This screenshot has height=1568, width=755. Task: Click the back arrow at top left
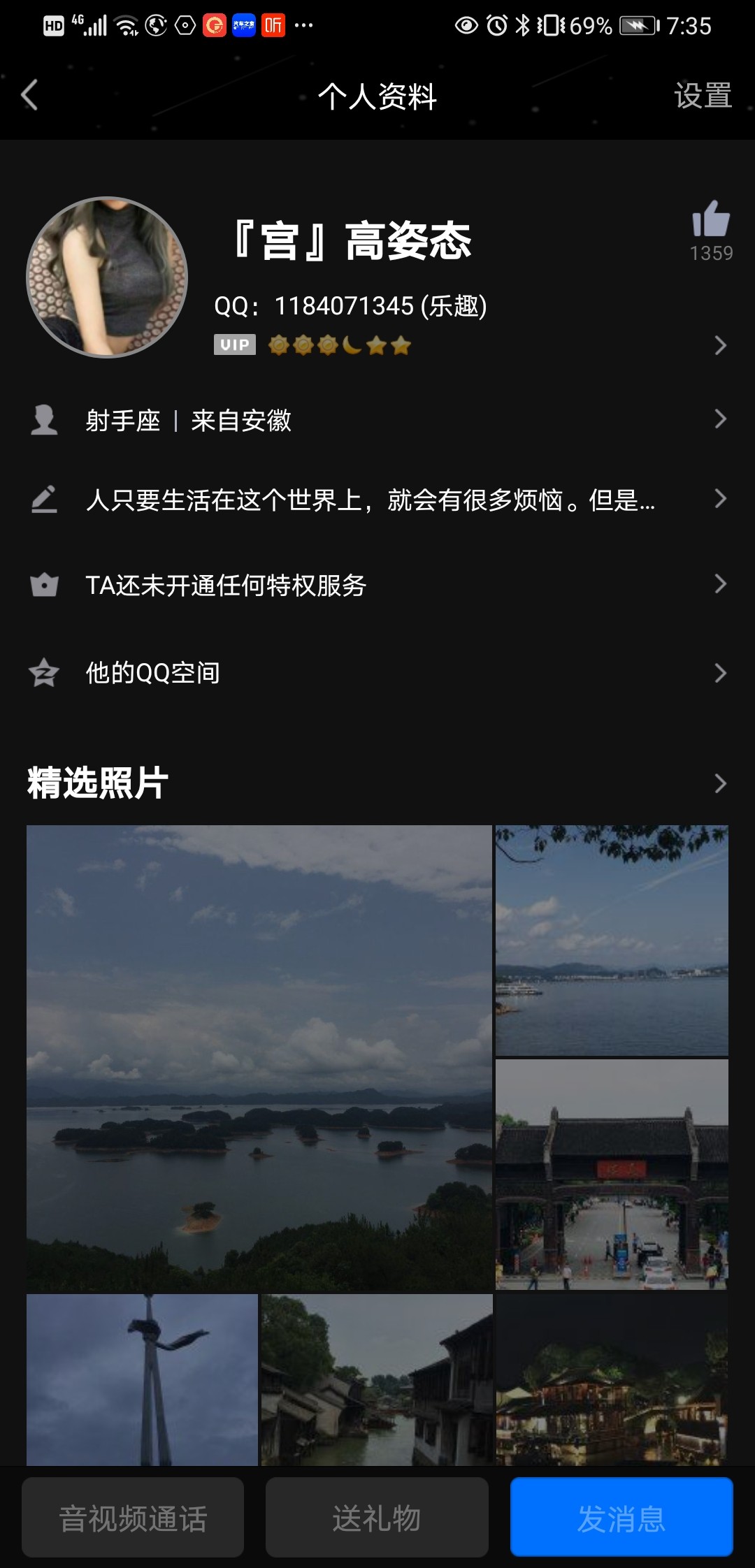coord(29,96)
